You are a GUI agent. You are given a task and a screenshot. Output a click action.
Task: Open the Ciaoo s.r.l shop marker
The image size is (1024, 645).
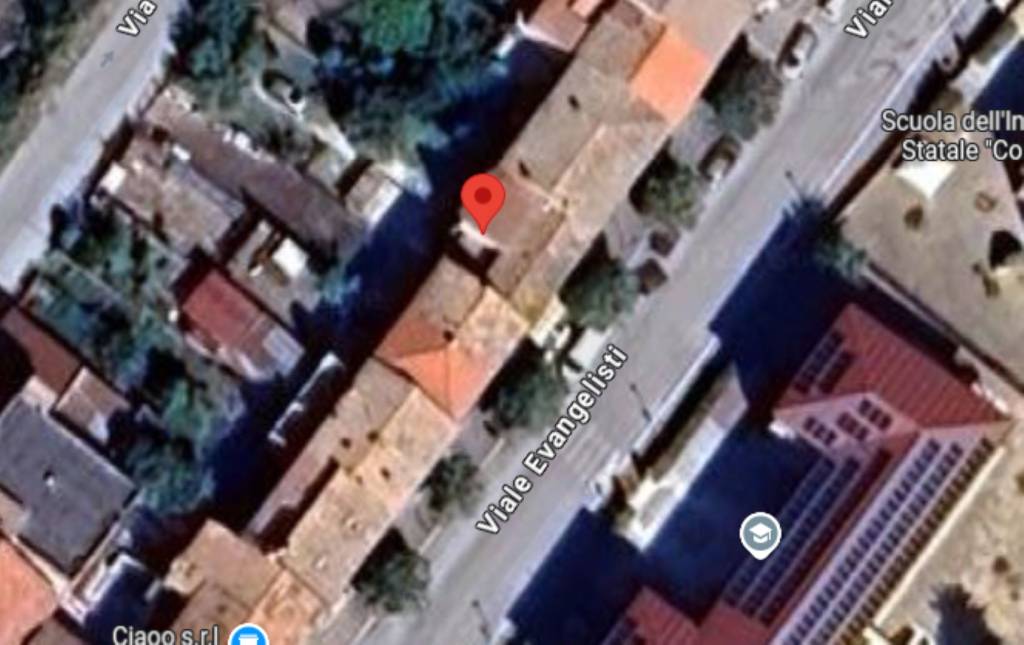(x=247, y=636)
